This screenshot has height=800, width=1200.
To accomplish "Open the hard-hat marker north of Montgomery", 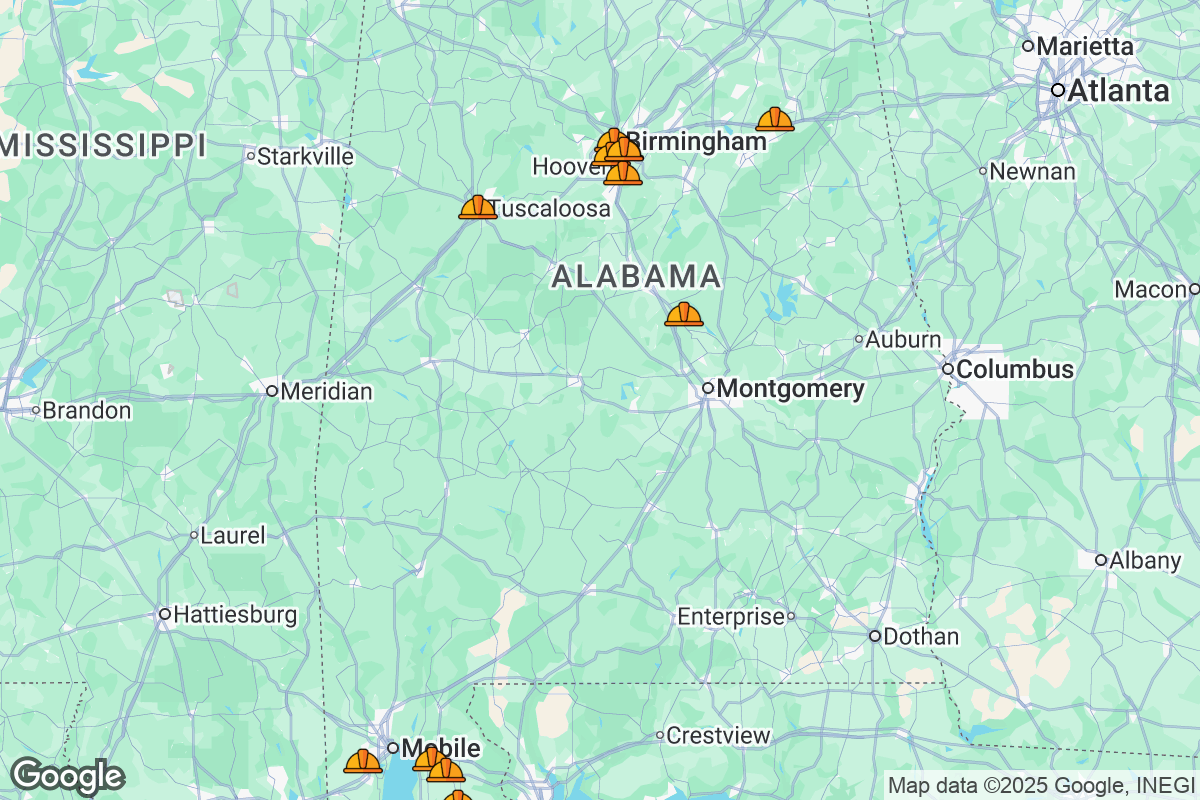I will coord(684,314).
